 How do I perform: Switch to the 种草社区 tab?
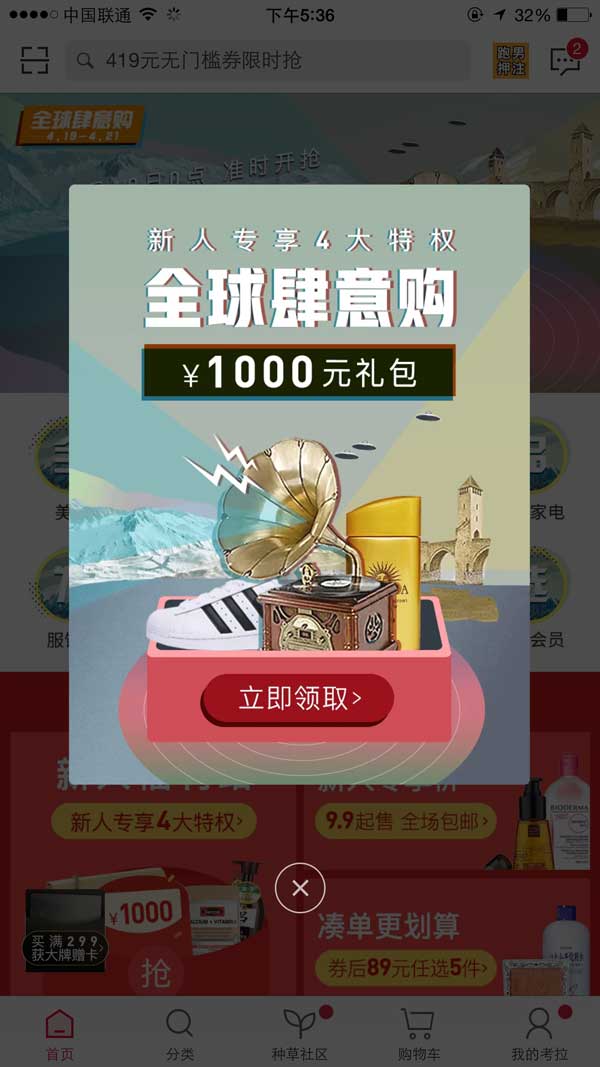pyautogui.click(x=300, y=1034)
